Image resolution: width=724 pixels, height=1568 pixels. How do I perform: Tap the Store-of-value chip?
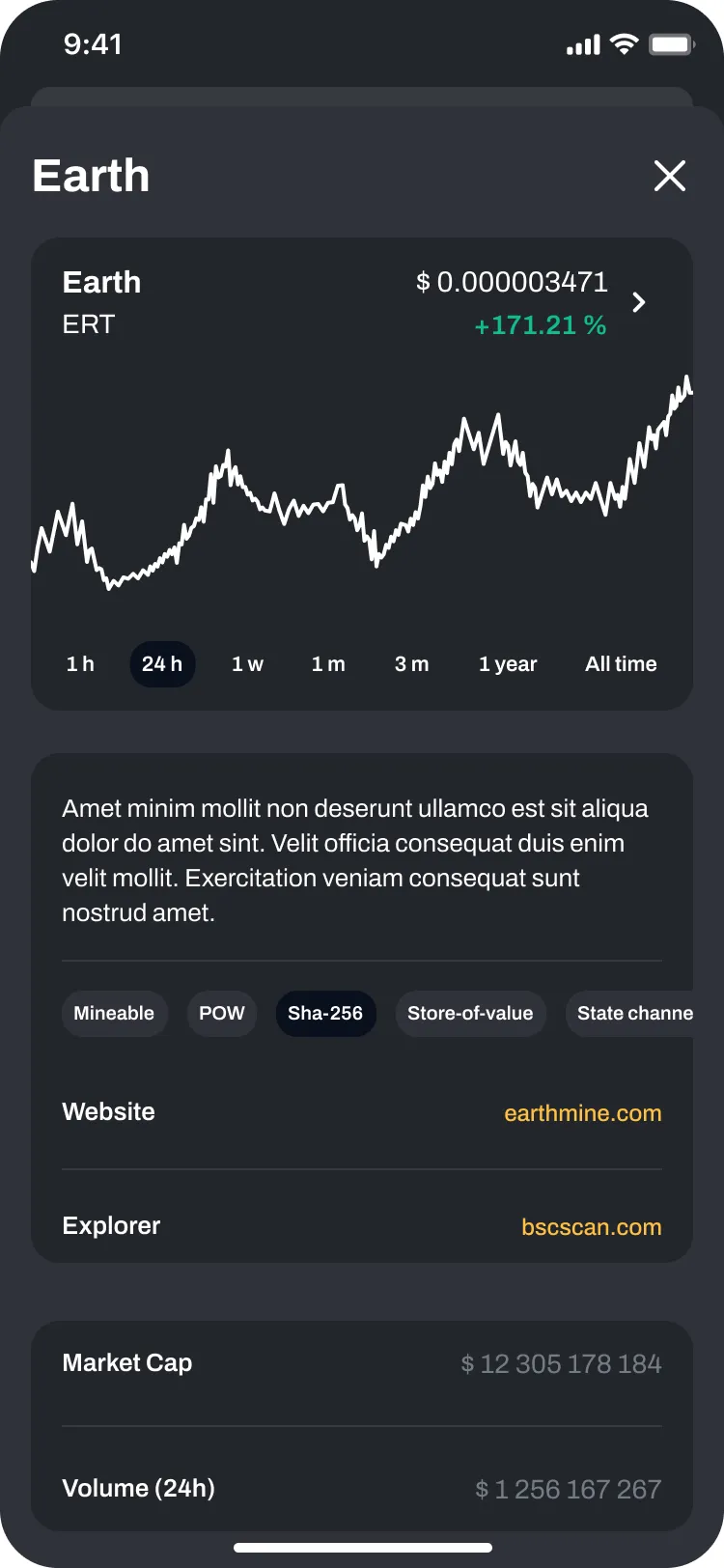(x=470, y=1014)
